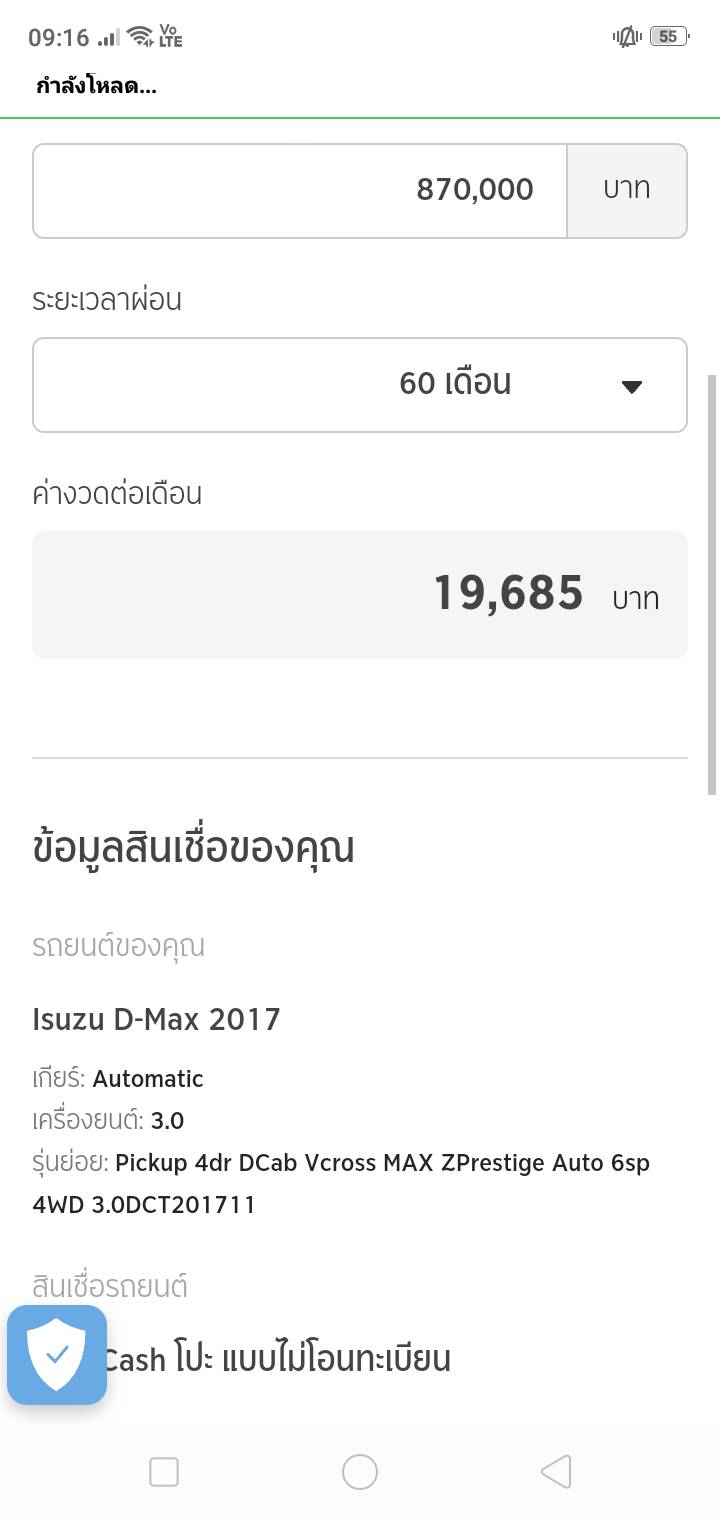Screen dimensions: 720x1520
Task: Open the 60 เดือน installment period dropdown
Action: pyautogui.click(x=360, y=385)
